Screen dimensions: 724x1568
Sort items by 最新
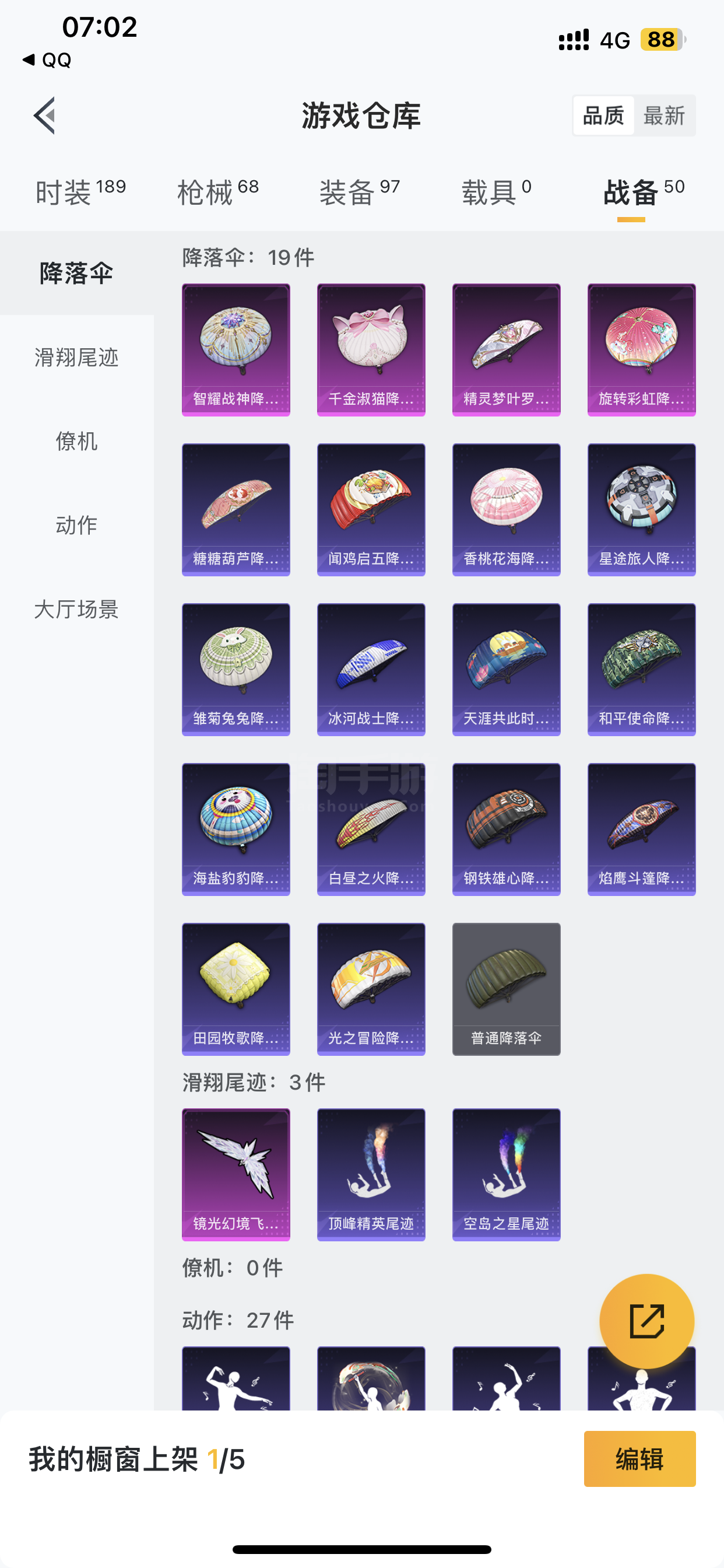click(664, 115)
